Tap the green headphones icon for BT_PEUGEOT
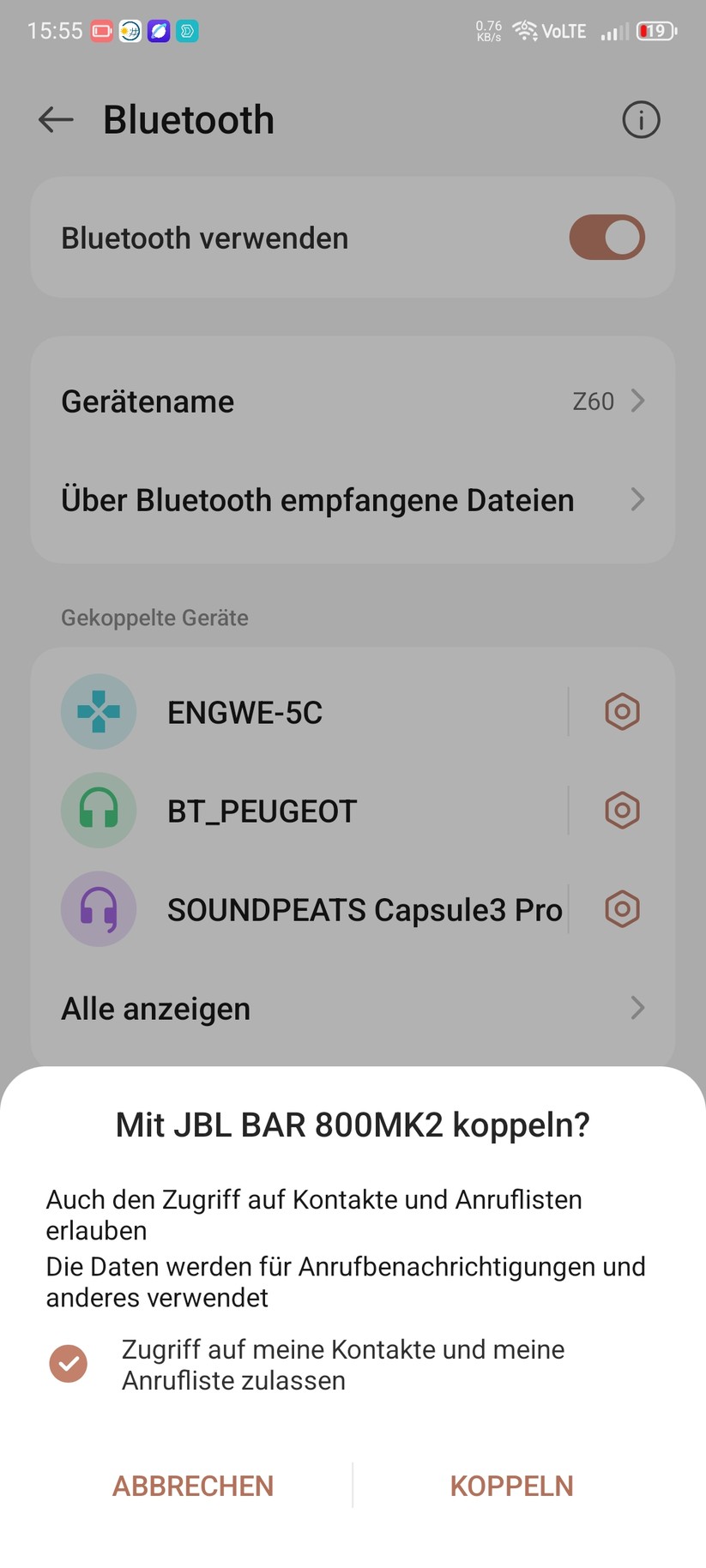The height and width of the screenshot is (1568, 706). pos(99,810)
